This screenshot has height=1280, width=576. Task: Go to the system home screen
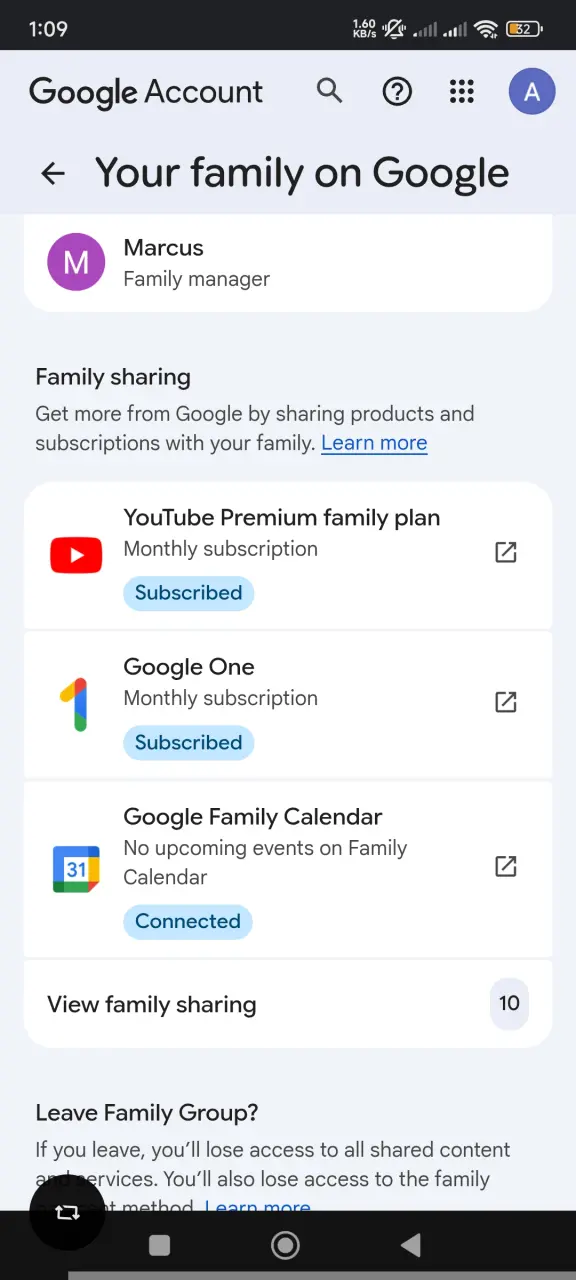[286, 1245]
